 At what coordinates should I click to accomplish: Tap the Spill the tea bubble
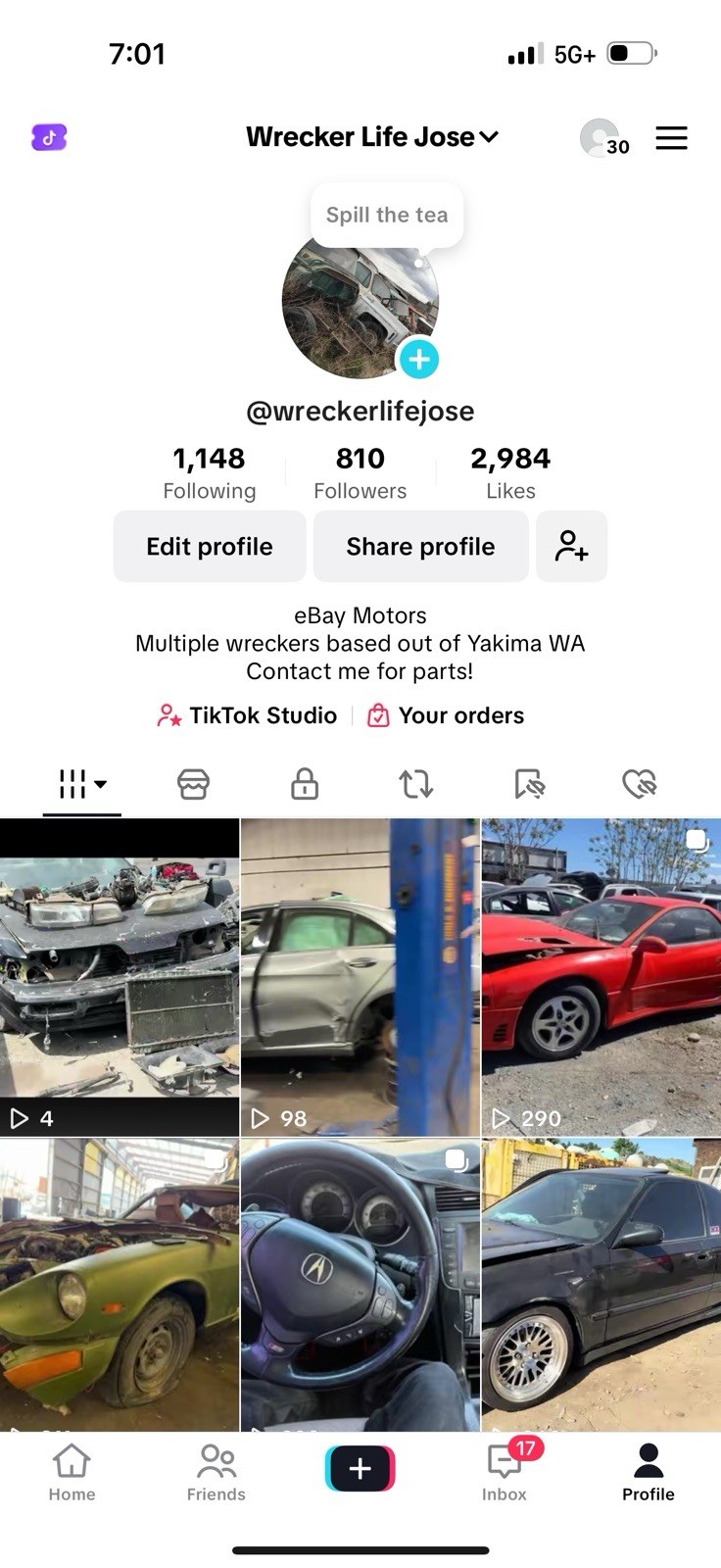point(387,215)
